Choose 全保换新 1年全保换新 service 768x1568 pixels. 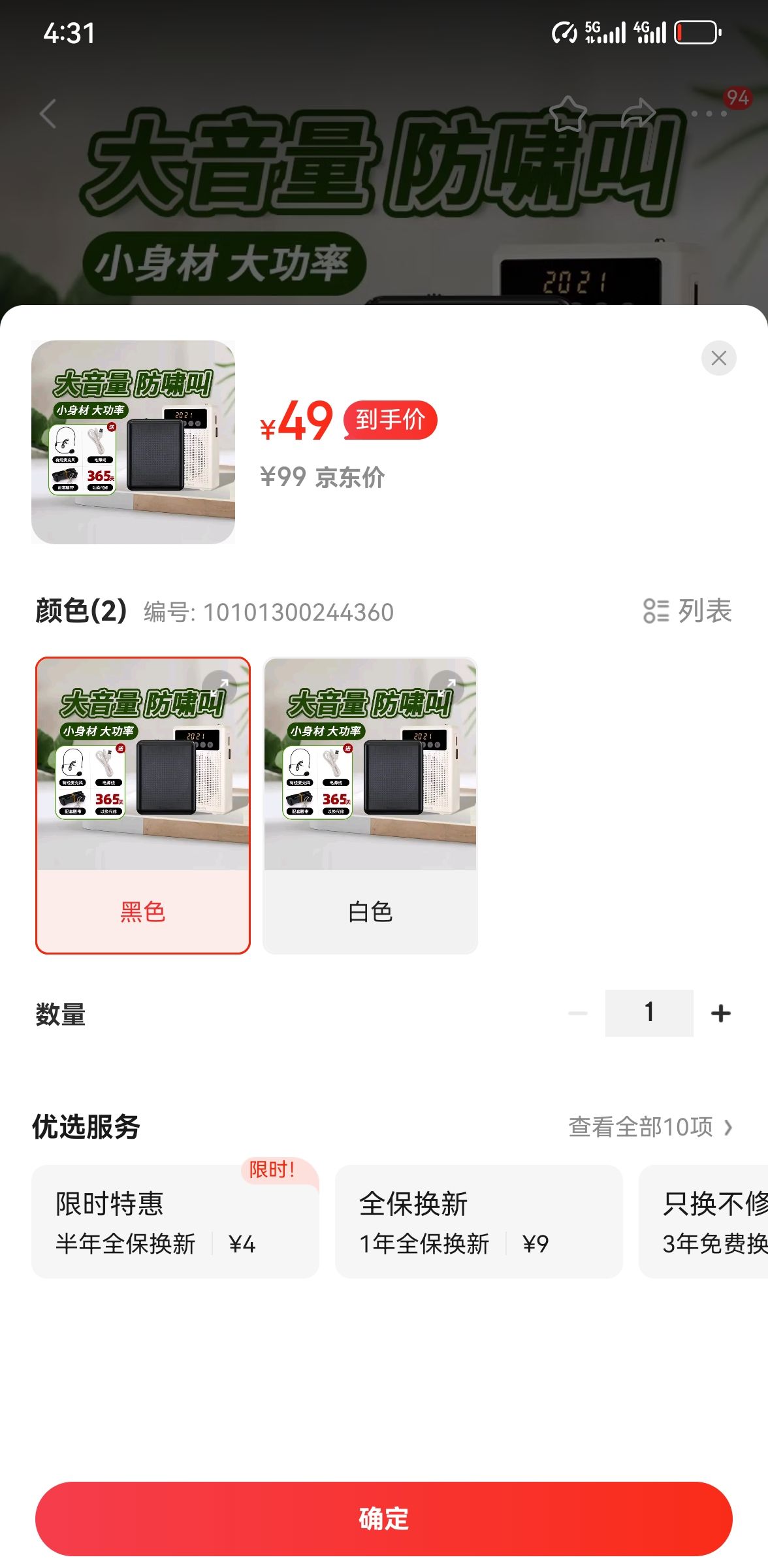(479, 1221)
